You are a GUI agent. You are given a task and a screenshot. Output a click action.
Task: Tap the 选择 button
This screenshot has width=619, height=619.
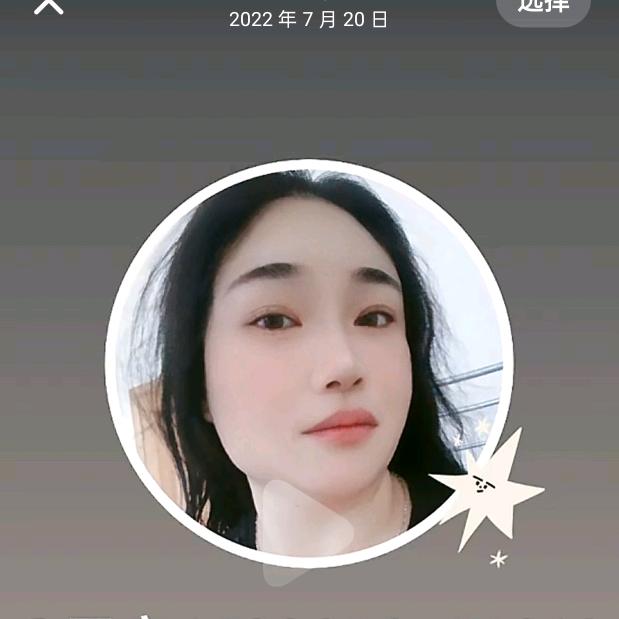(543, 8)
